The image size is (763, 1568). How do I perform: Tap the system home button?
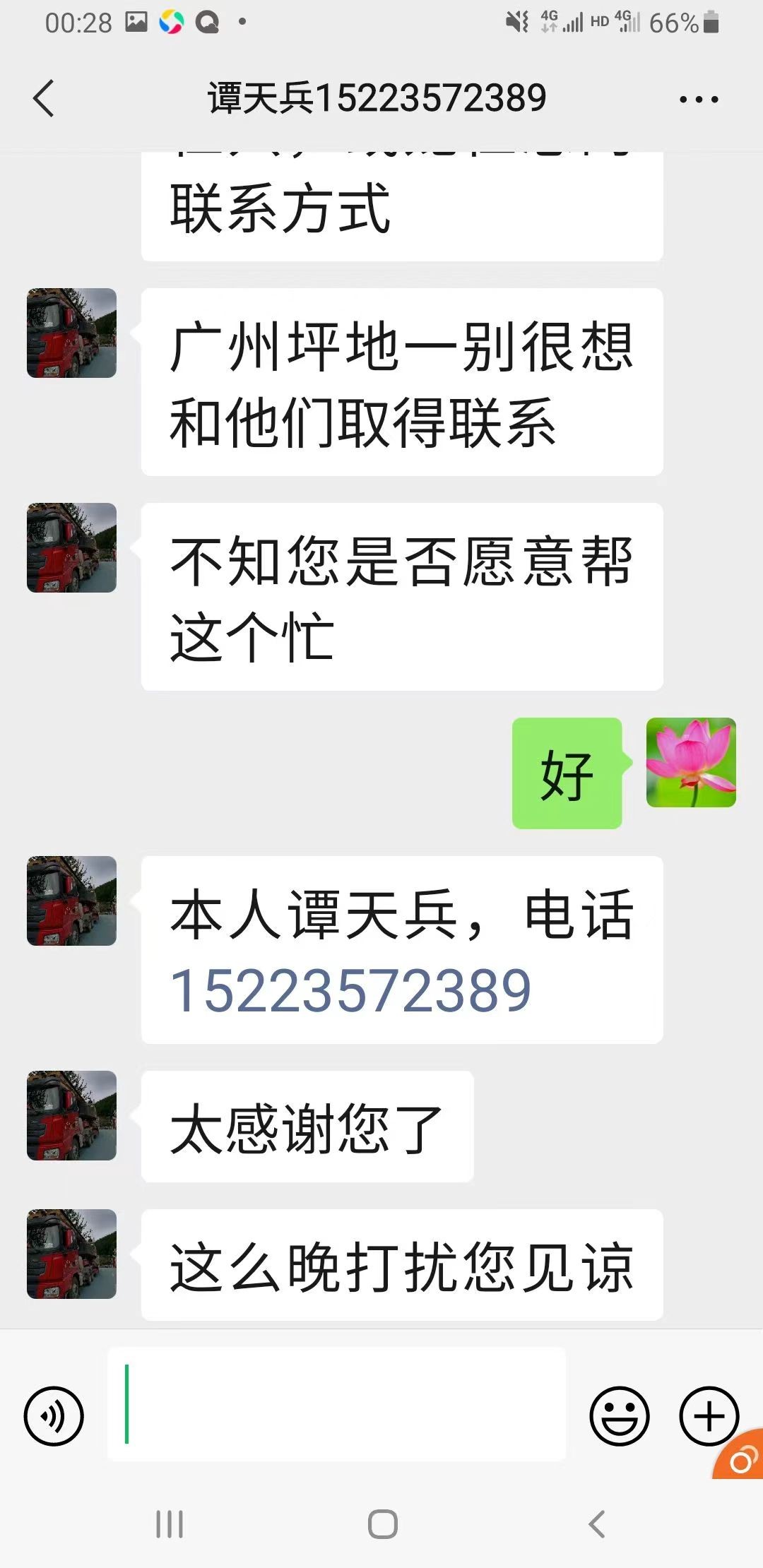pos(382,1524)
